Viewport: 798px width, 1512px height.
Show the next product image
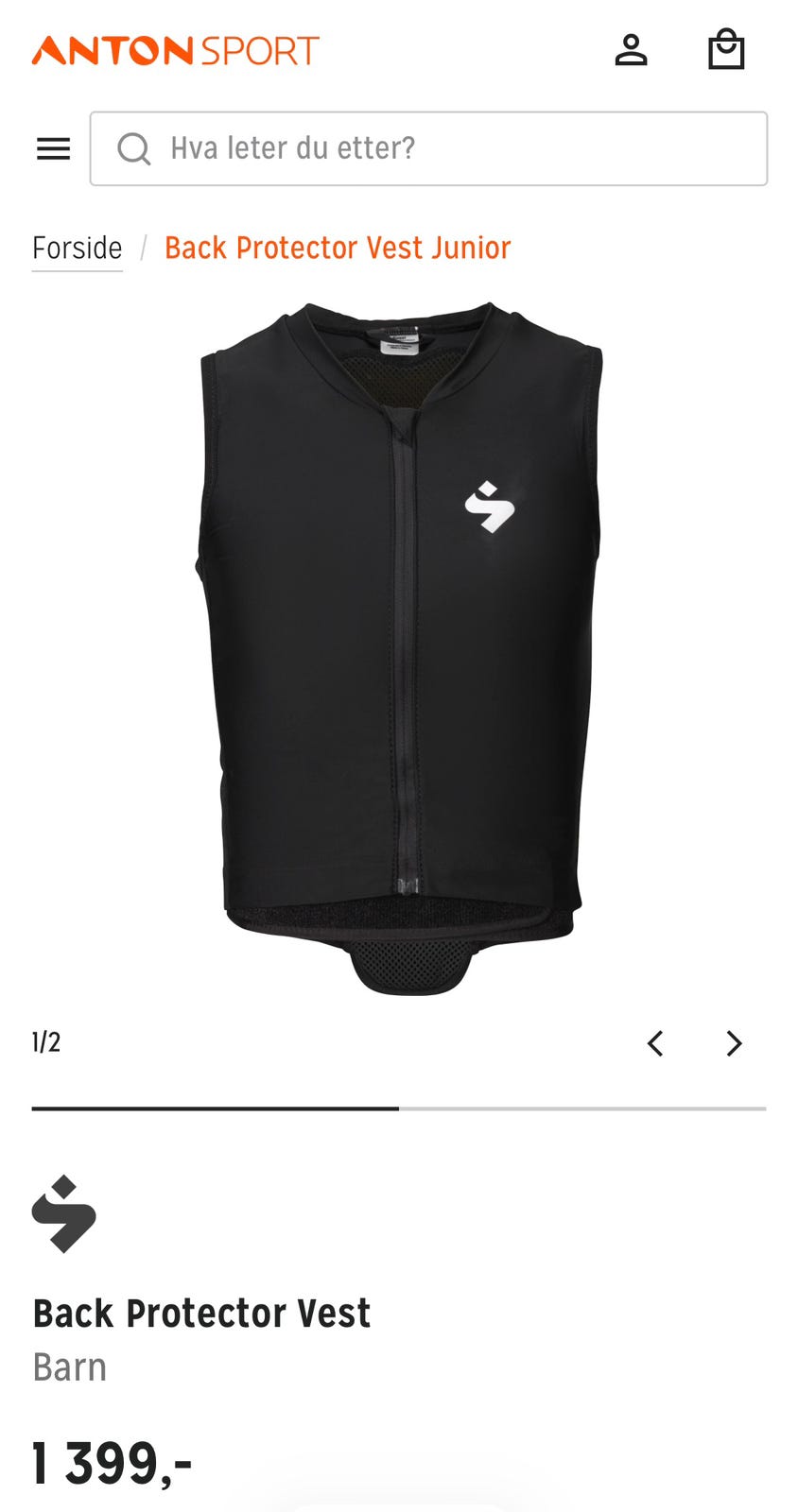[734, 1043]
